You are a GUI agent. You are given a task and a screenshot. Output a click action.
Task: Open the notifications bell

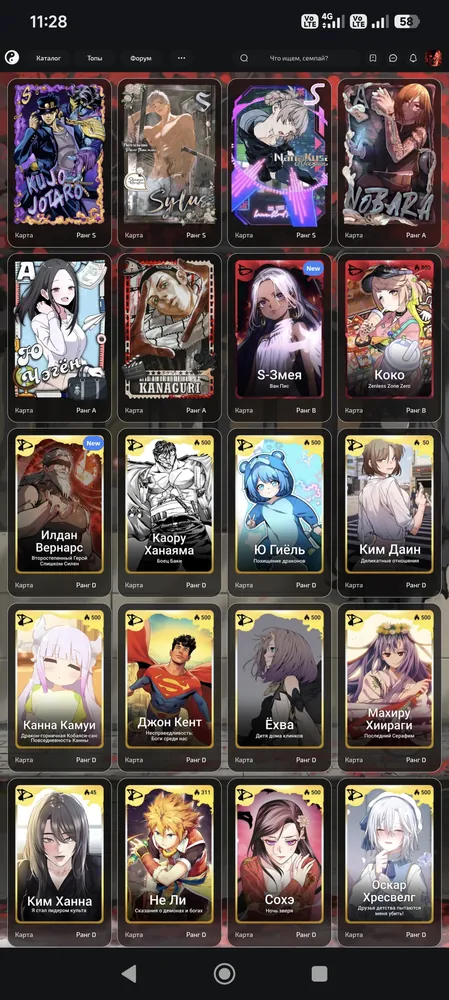tap(413, 58)
